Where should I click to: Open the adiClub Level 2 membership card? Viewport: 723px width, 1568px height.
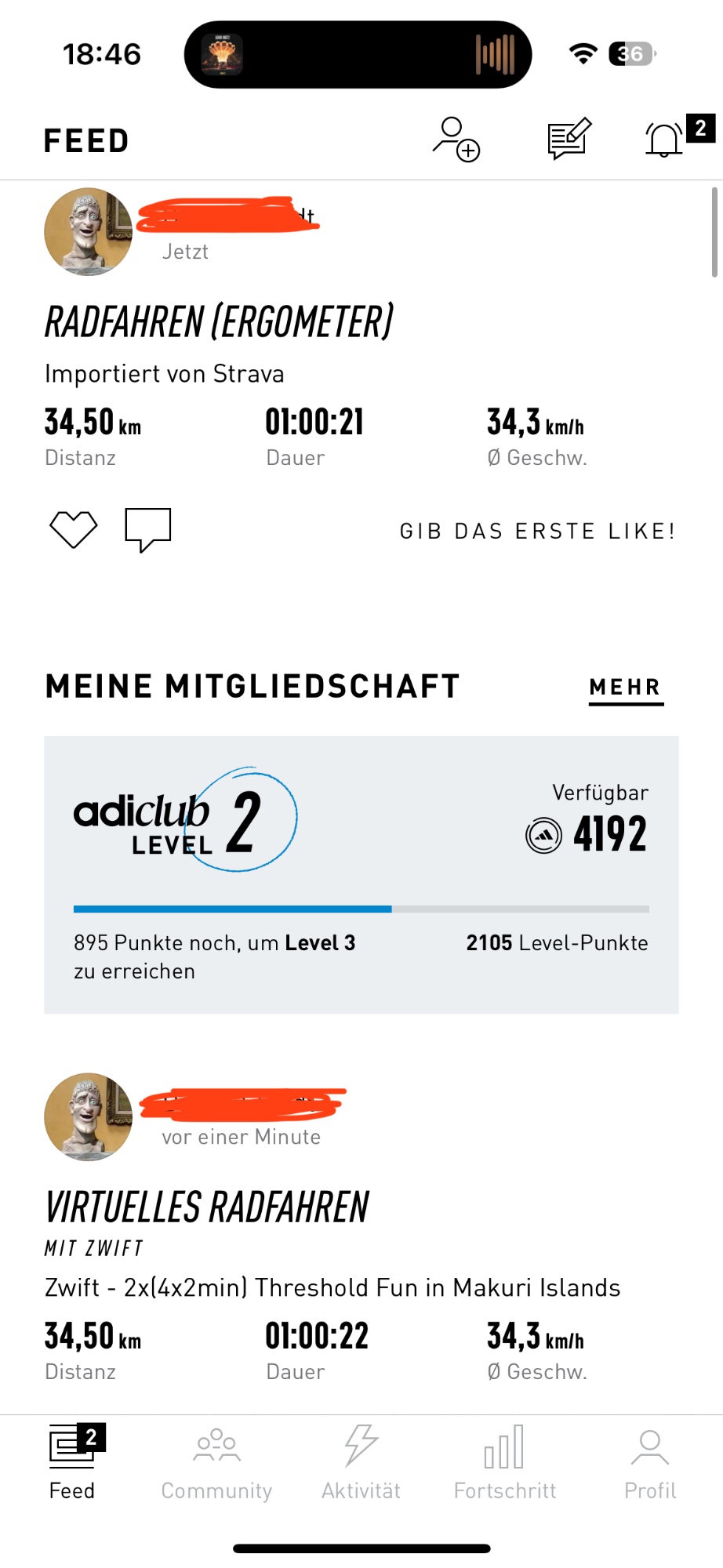click(361, 874)
